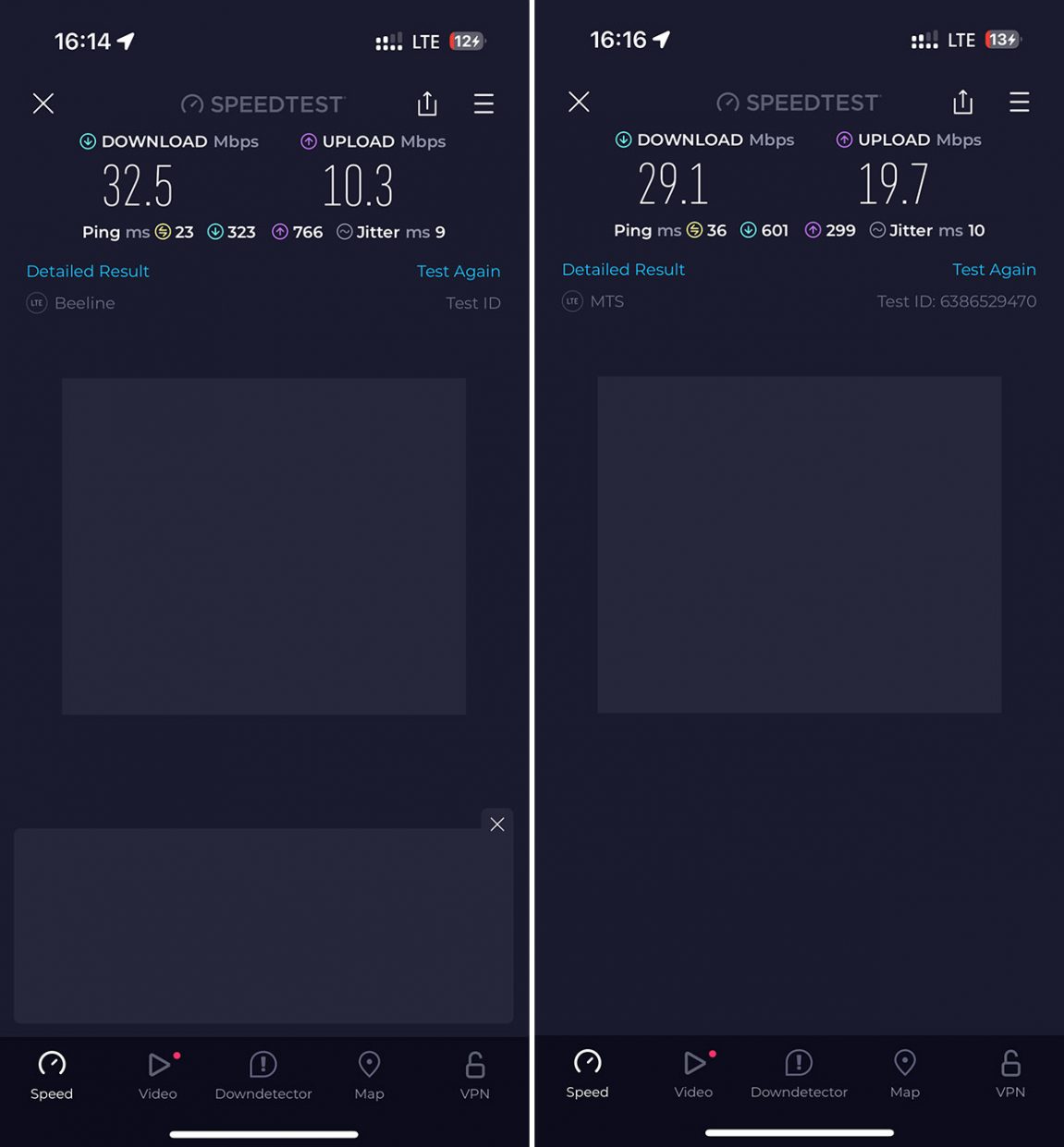Share the Beeline test result
The height and width of the screenshot is (1147, 1064).
[427, 104]
